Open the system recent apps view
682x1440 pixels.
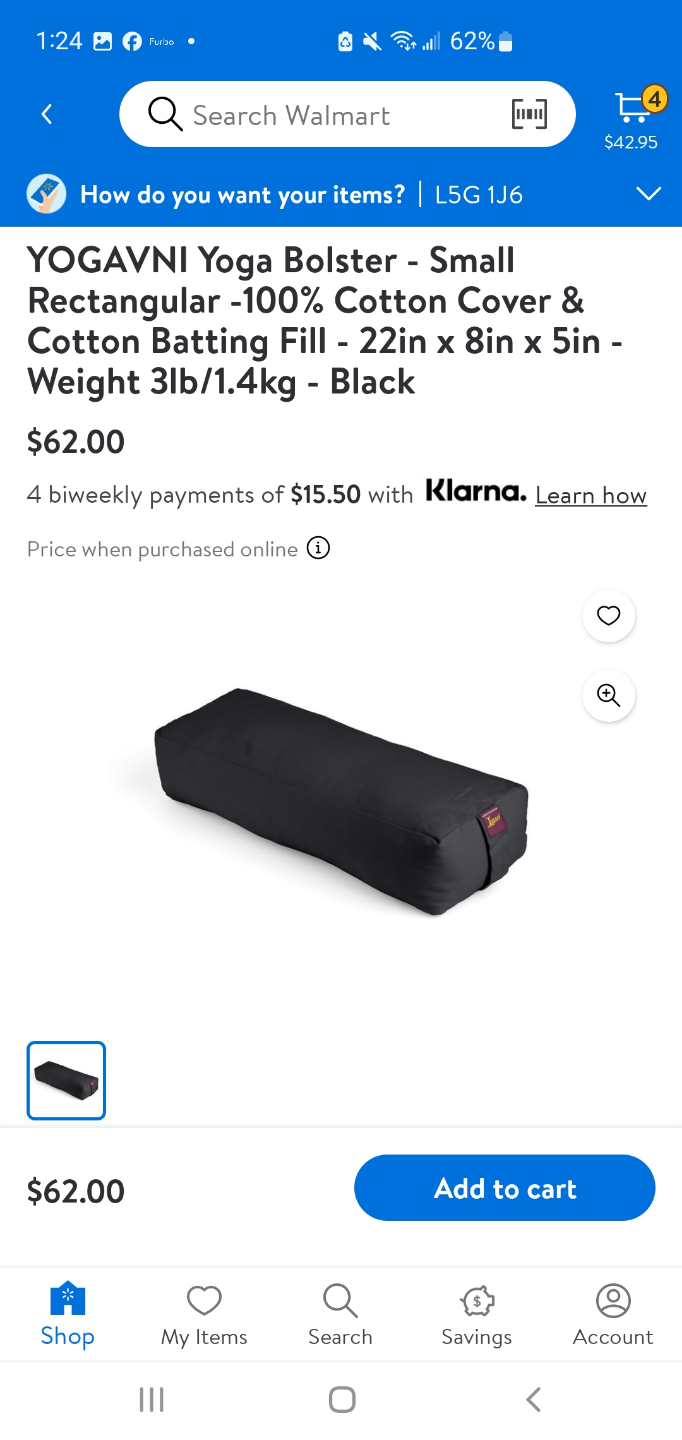[x=151, y=1399]
